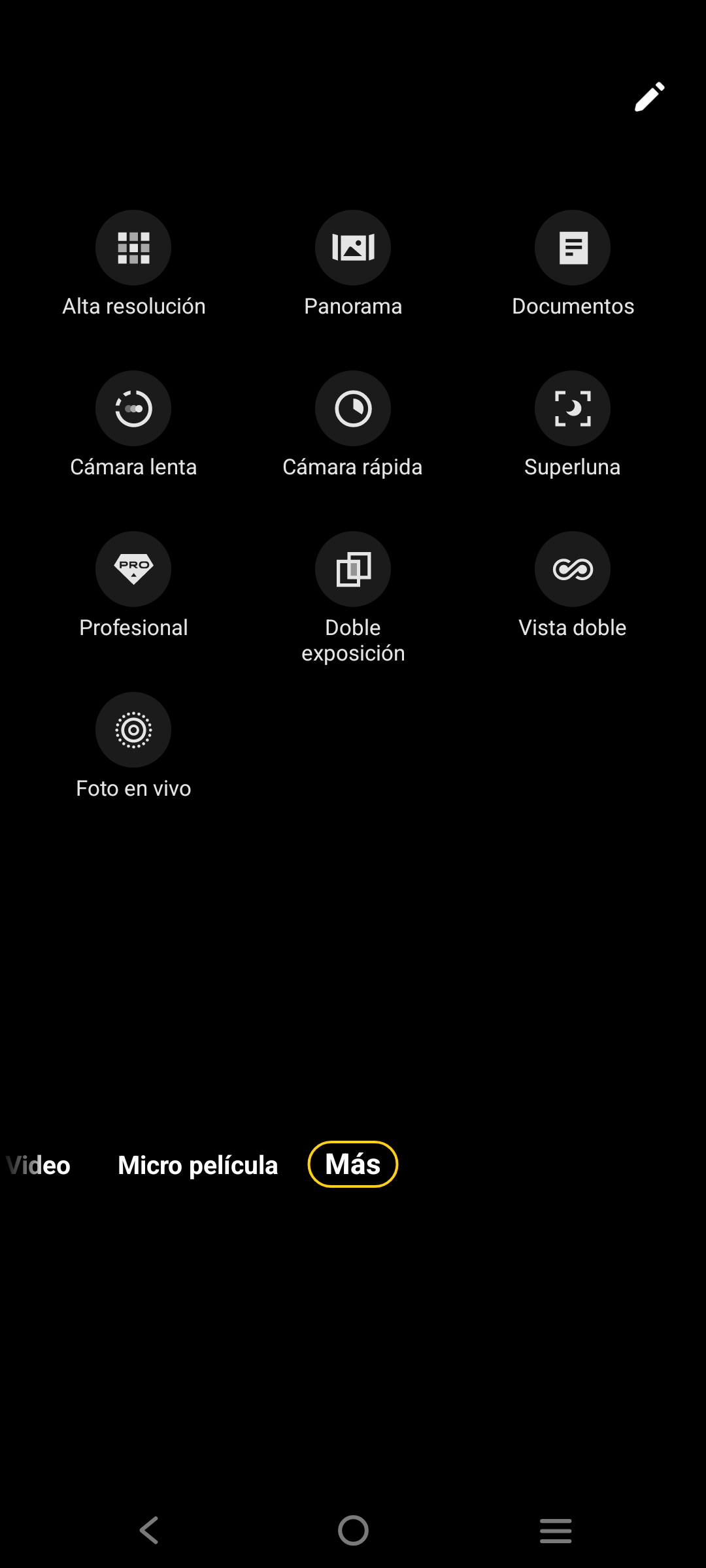The width and height of the screenshot is (706, 1568).
Task: Switch to the Video tab
Action: [x=37, y=1165]
